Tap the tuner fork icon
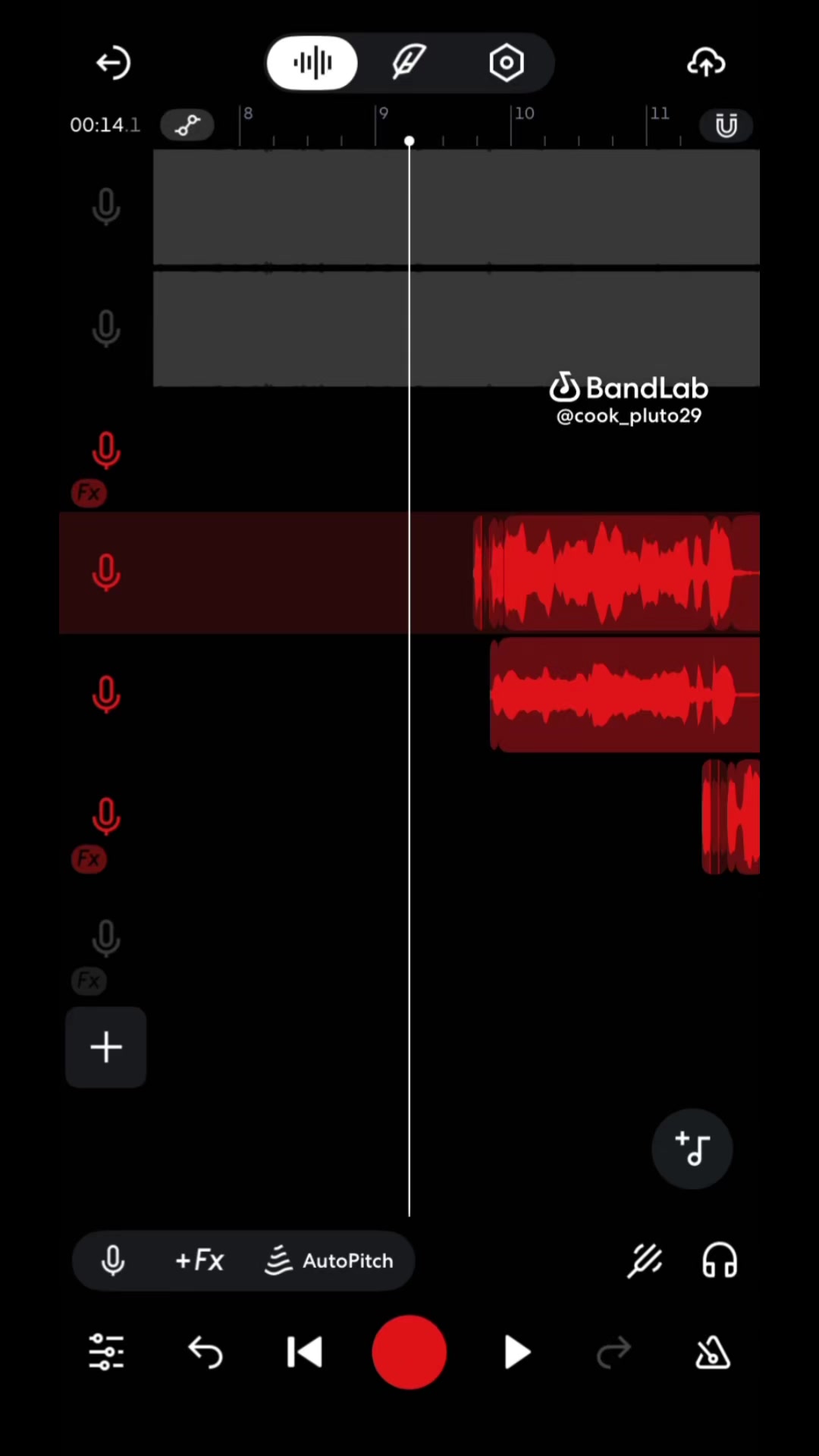Image resolution: width=819 pixels, height=1456 pixels. (645, 1260)
